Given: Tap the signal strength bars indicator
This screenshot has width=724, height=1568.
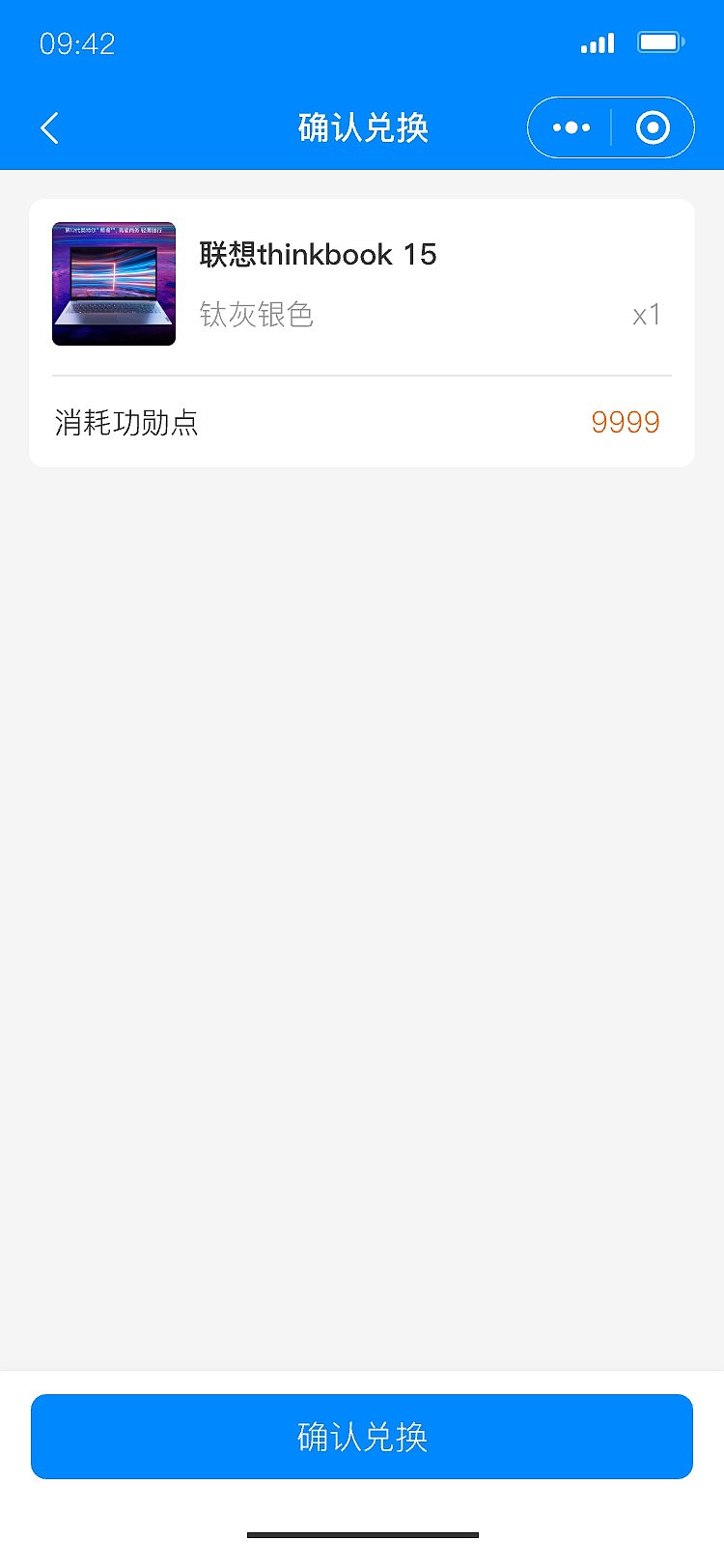Looking at the screenshot, I should pyautogui.click(x=597, y=43).
